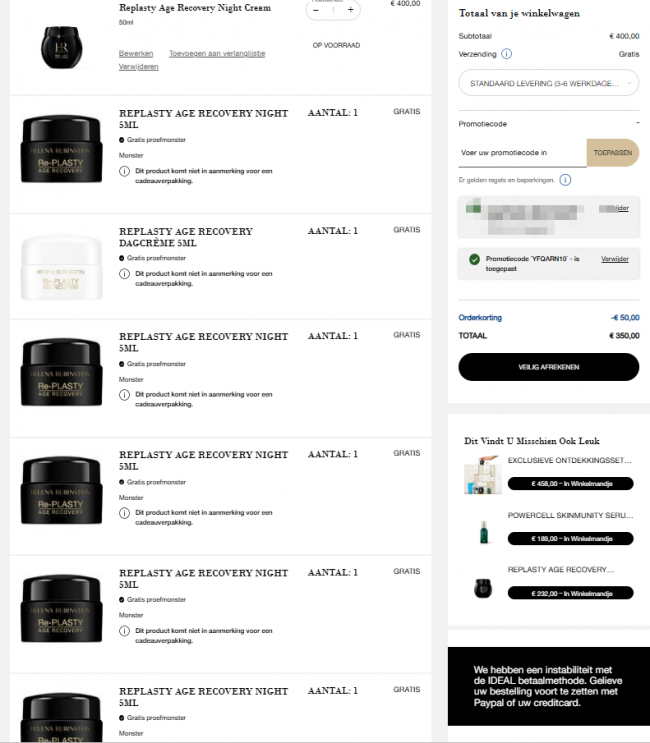Add Powercell Skinmunity serum to cart
The height and width of the screenshot is (743, 650).
[570, 538]
